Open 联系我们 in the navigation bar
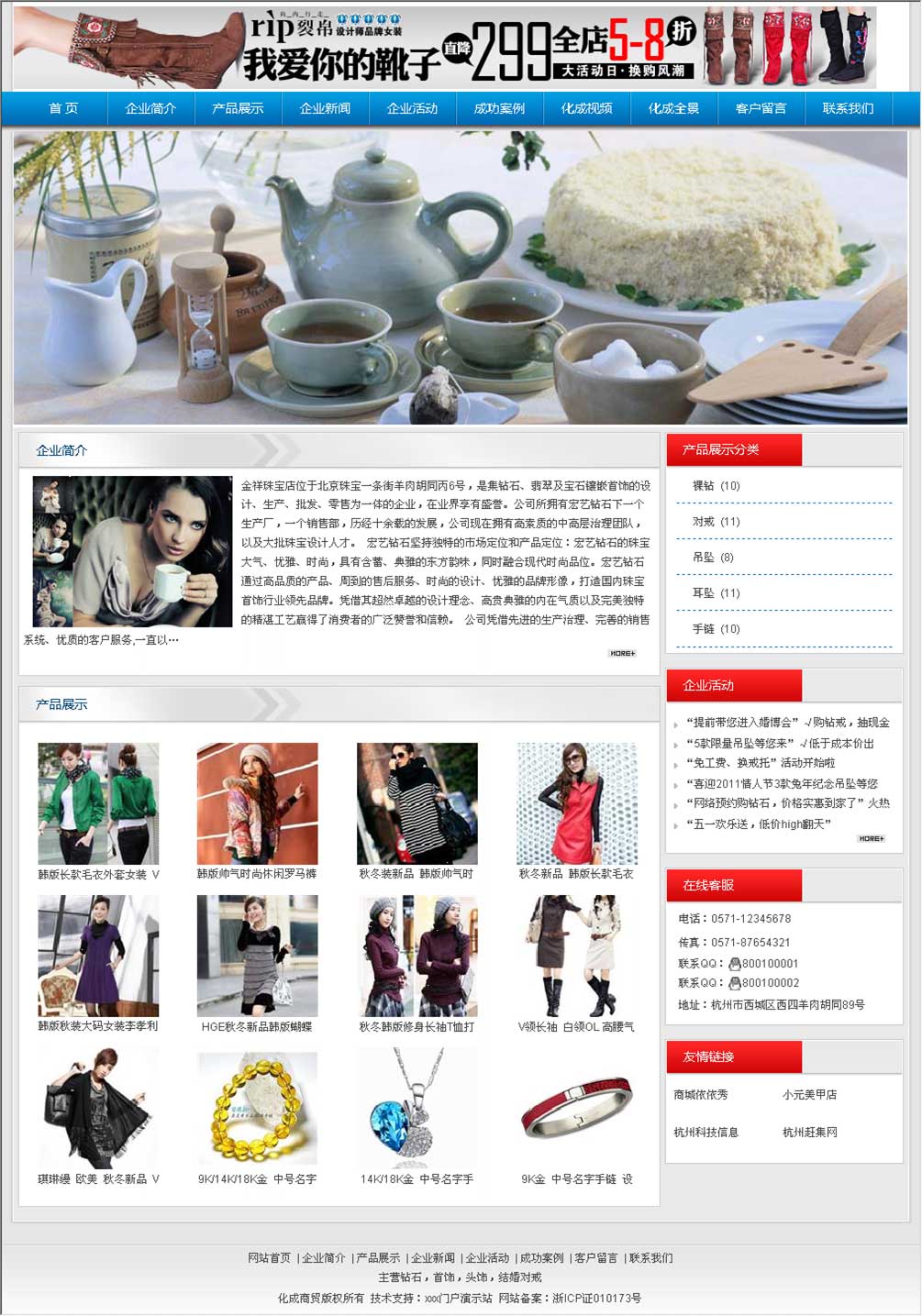Viewport: 922px width, 1316px height. coord(848,108)
